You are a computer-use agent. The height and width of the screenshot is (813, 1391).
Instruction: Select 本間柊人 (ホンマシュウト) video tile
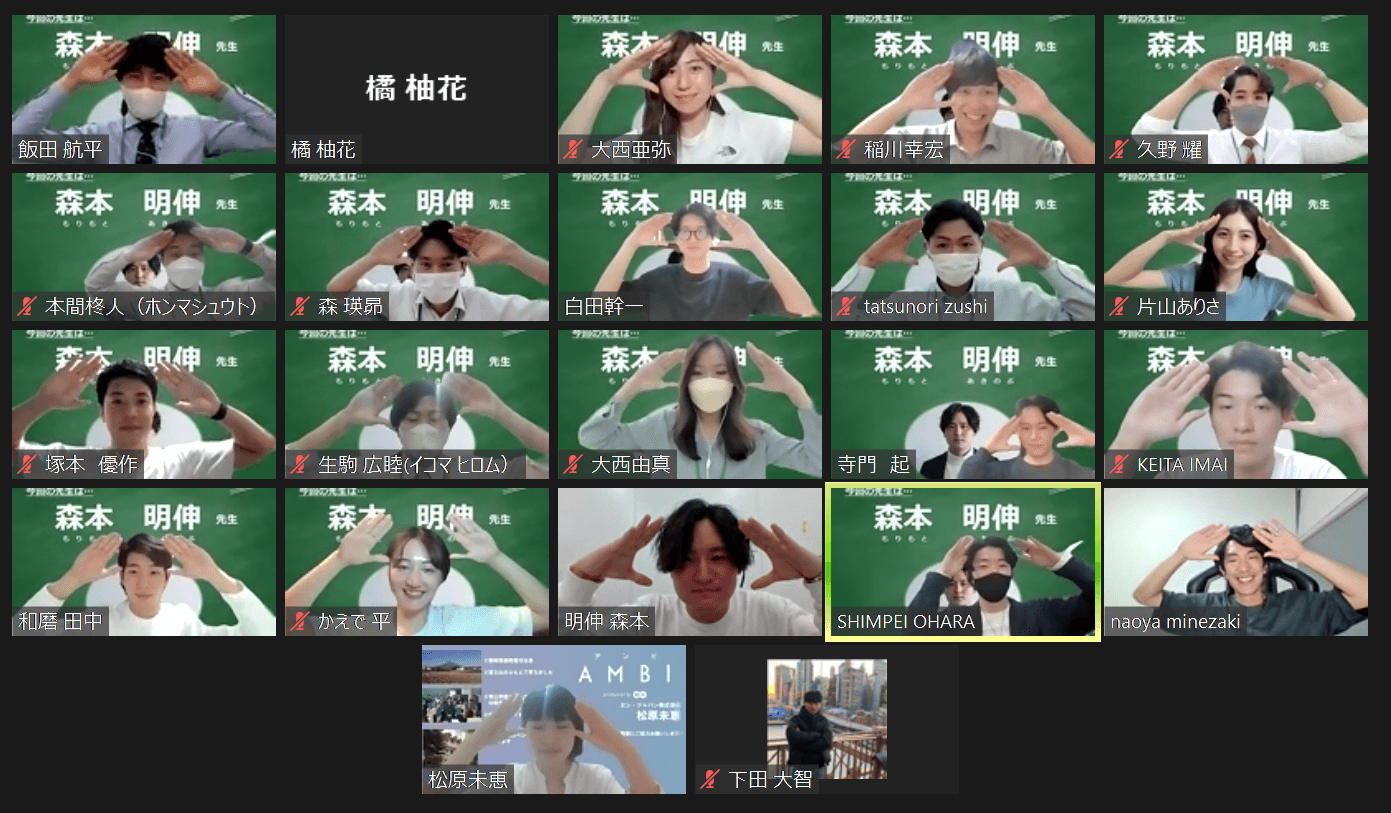click(x=143, y=247)
